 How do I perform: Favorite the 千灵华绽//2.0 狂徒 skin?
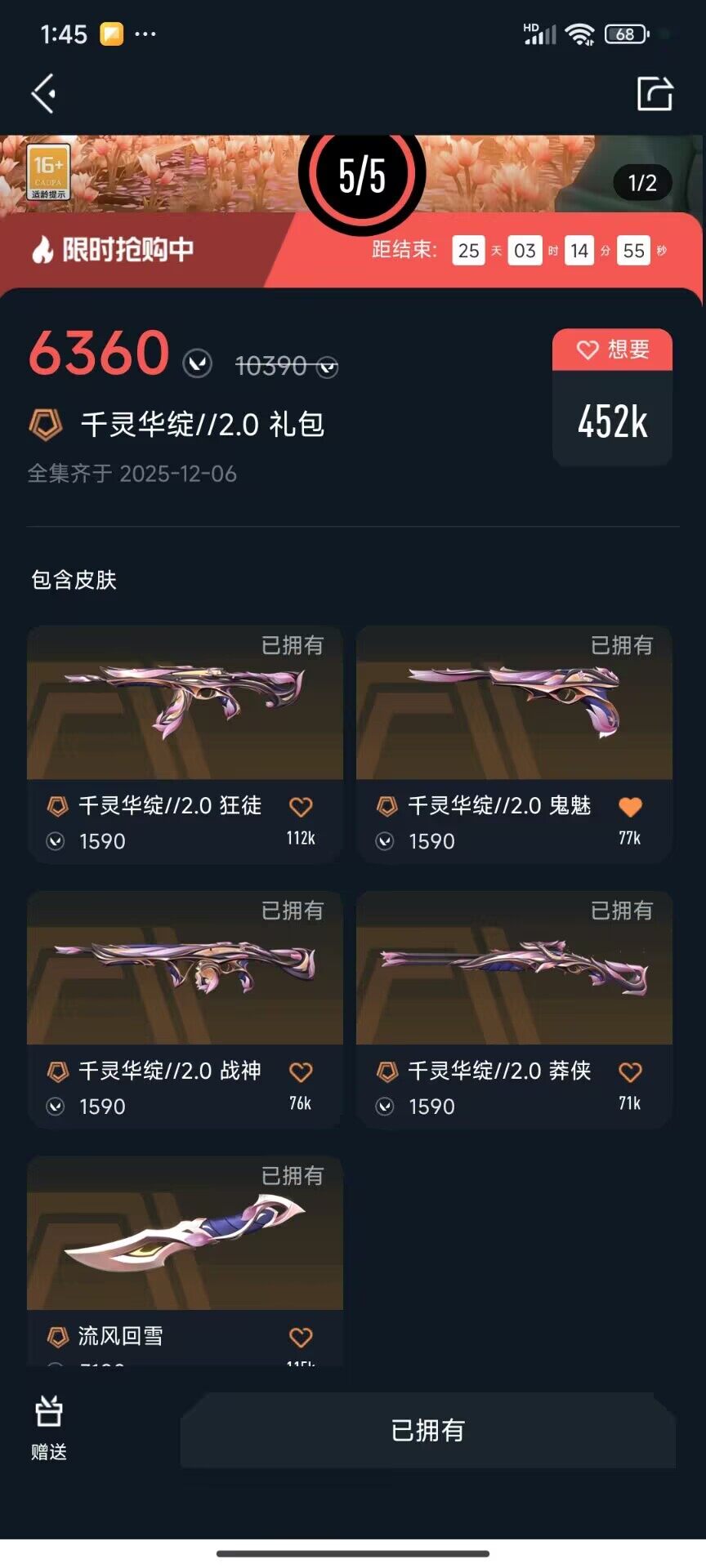click(302, 807)
